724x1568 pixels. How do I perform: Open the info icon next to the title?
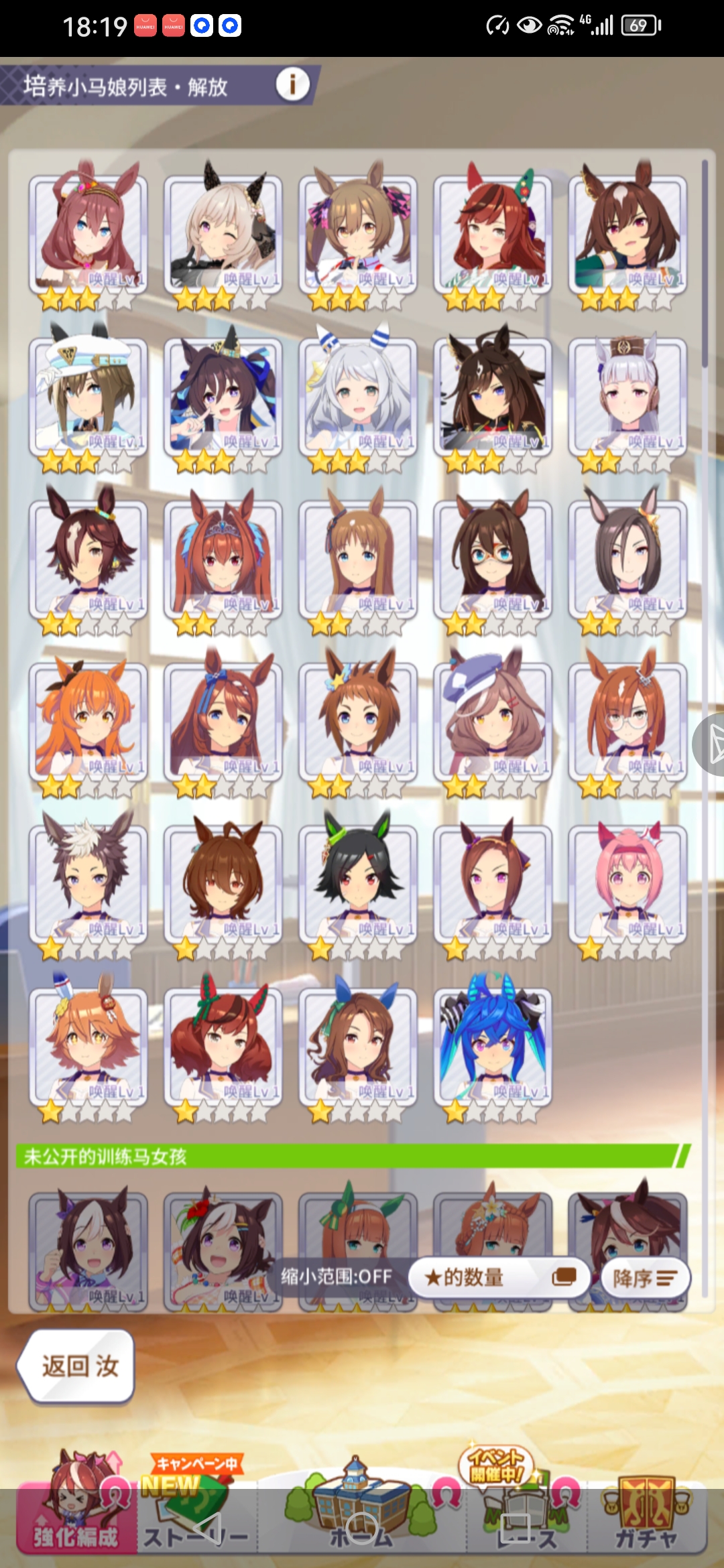[293, 85]
